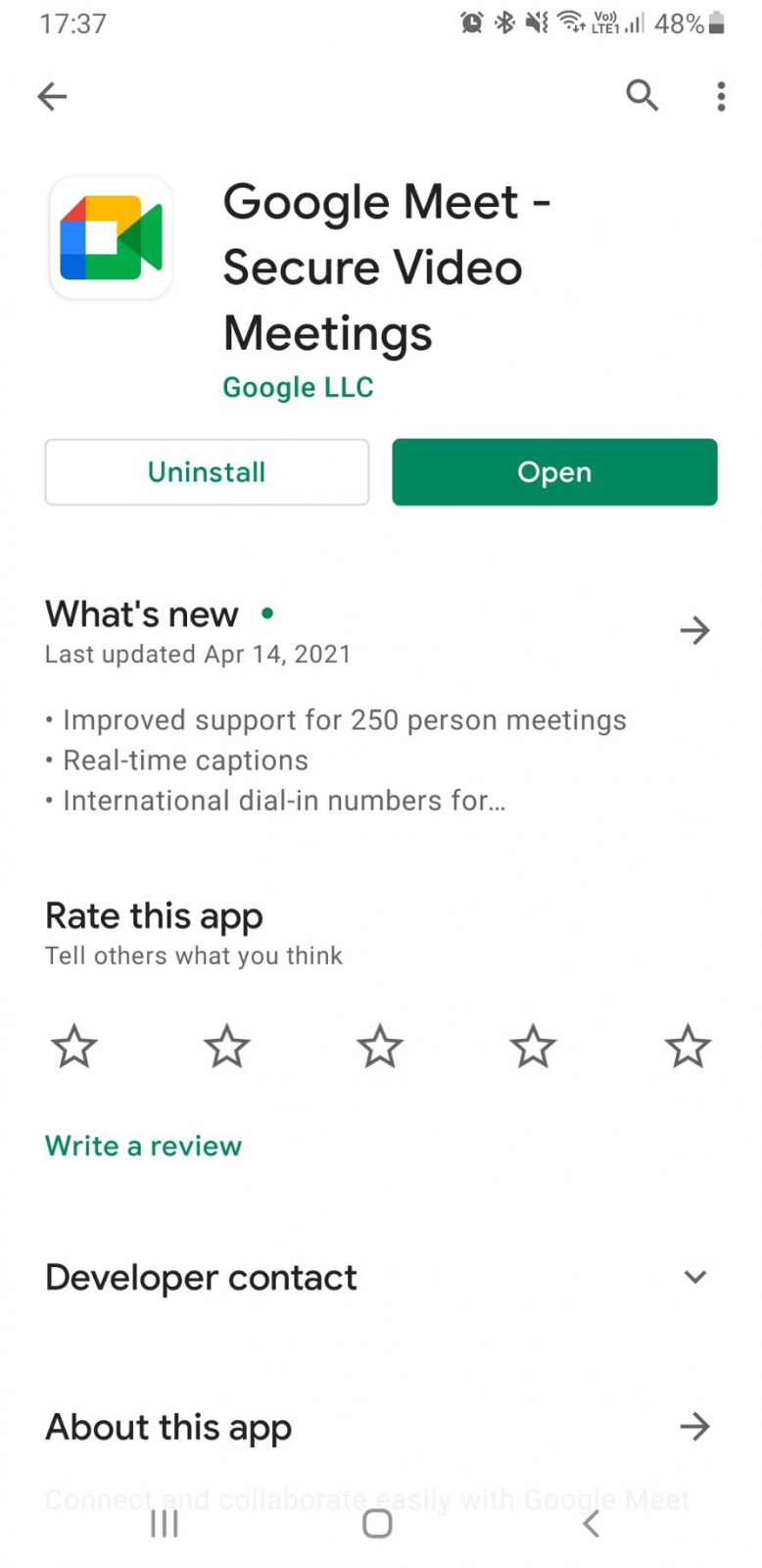The height and width of the screenshot is (1568, 762).
Task: Uninstall Google Meet
Action: click(x=207, y=472)
